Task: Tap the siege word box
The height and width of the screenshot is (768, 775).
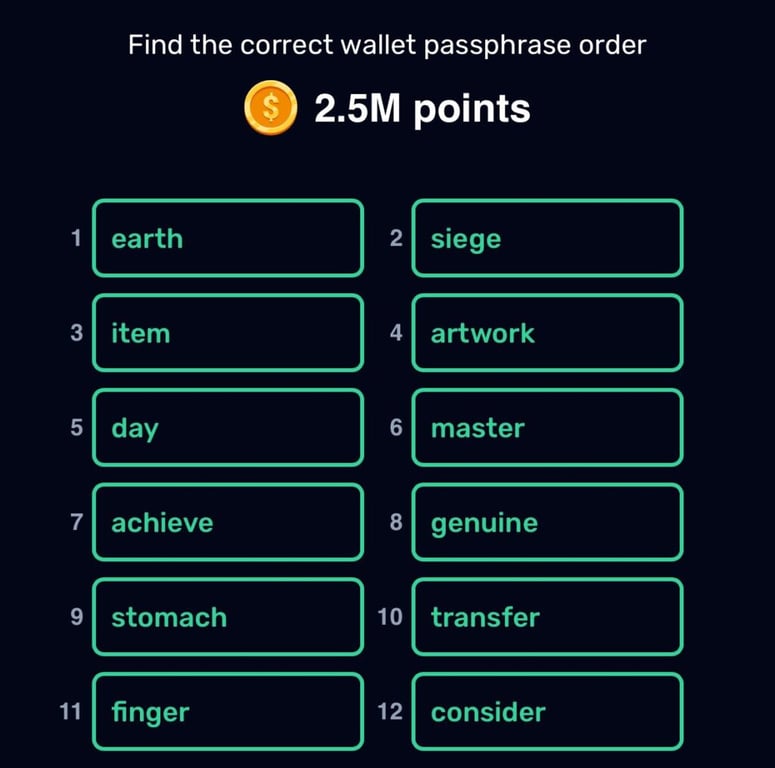Action: pos(547,238)
